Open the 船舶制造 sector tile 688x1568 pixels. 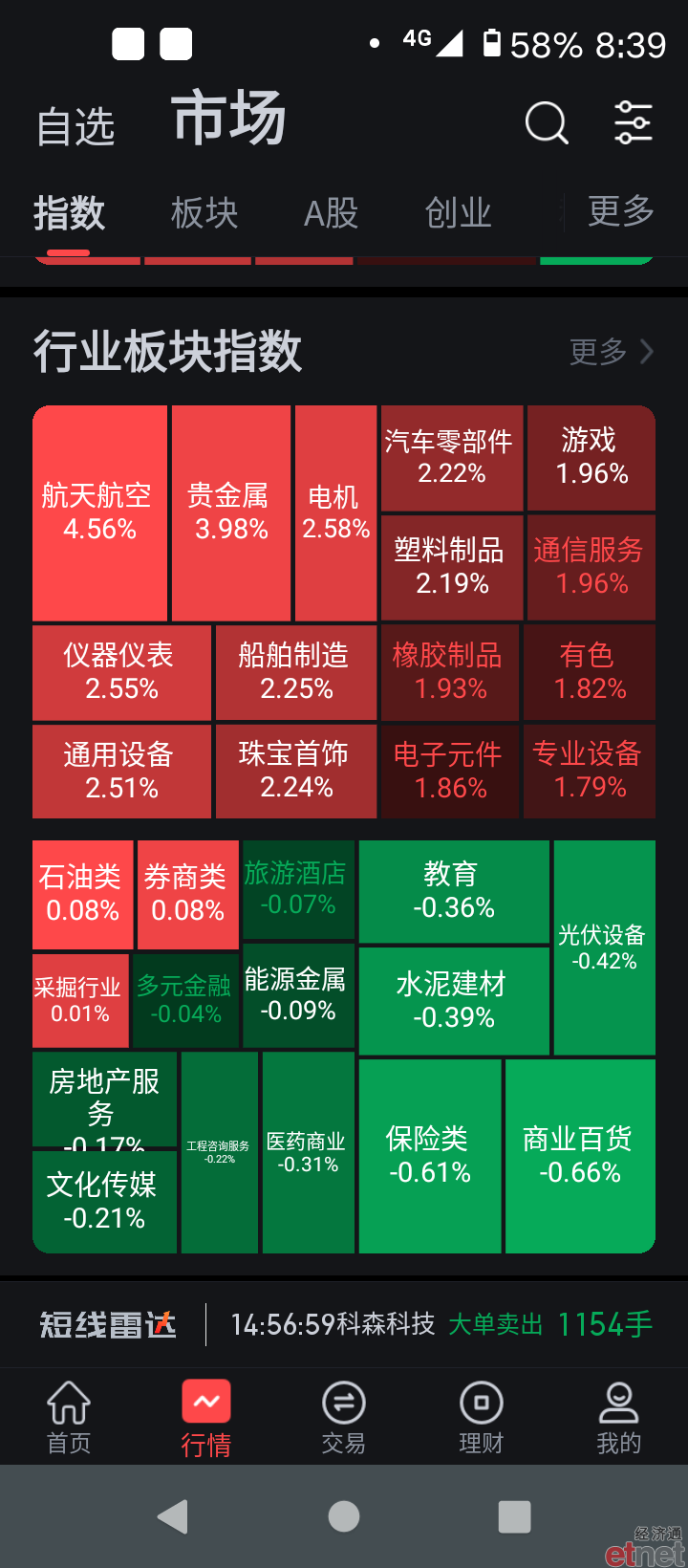click(296, 672)
